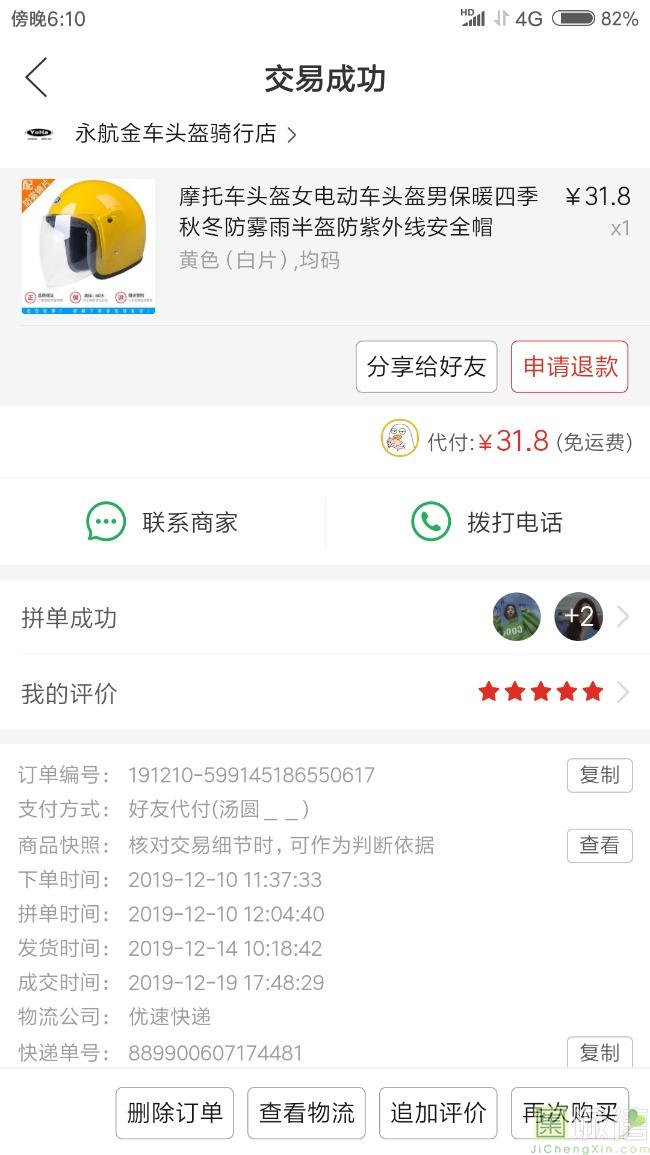Tap 再次购买 to buy again
This screenshot has width=650, height=1155.
(x=569, y=1112)
